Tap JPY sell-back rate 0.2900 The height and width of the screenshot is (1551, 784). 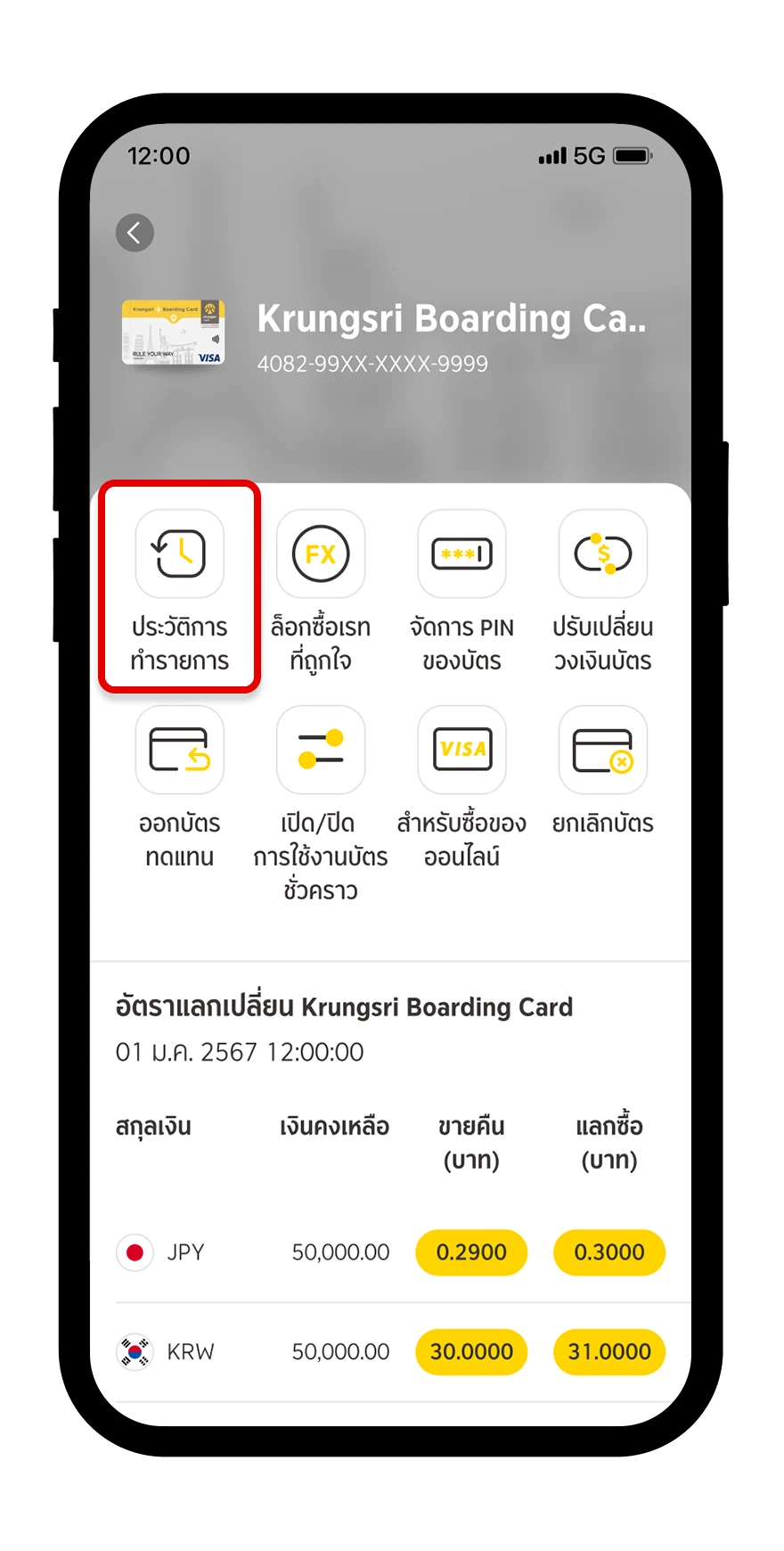(x=471, y=1252)
